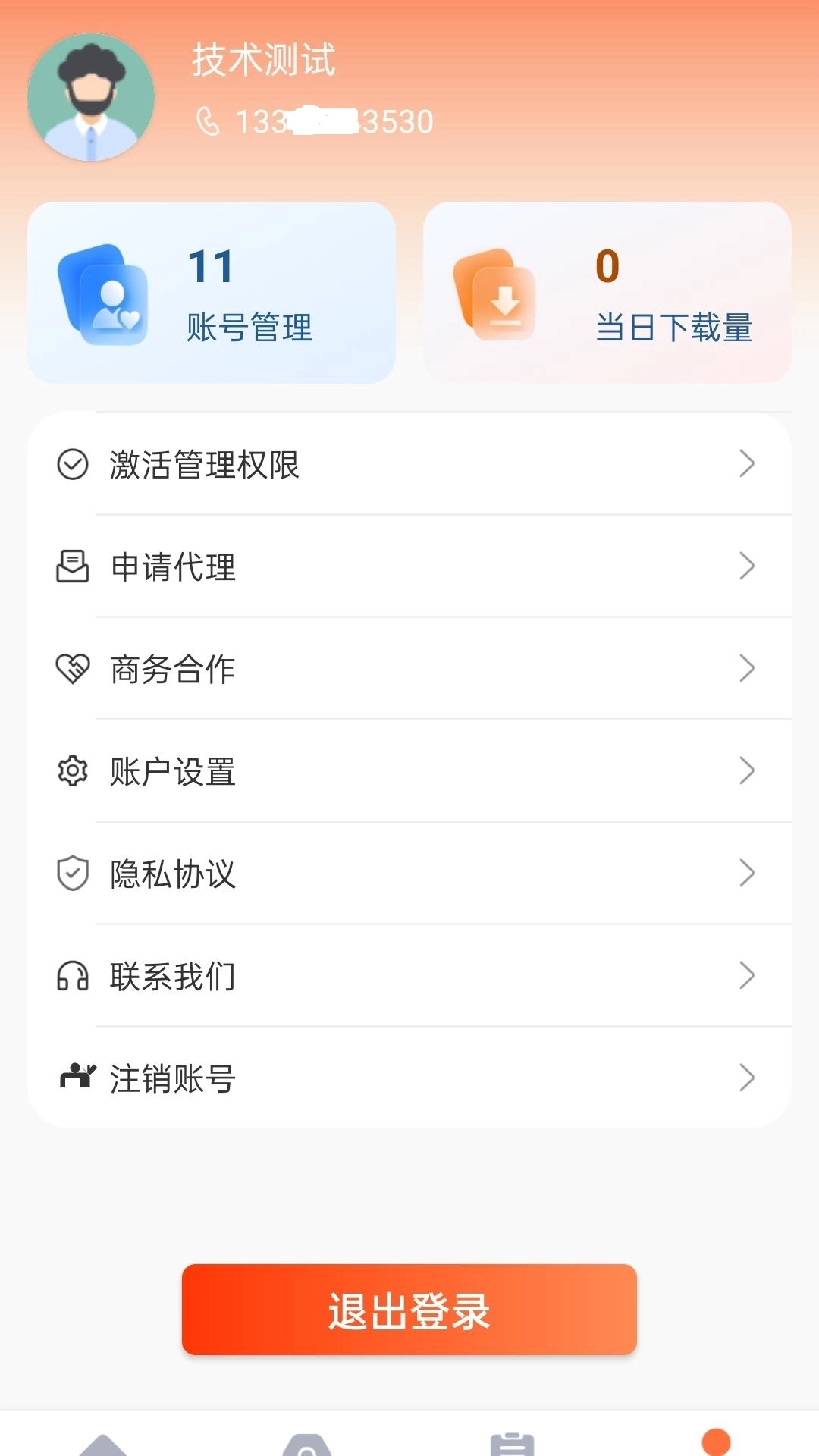Image resolution: width=819 pixels, height=1456 pixels.
Task: Tap the user avatar image
Action: click(91, 96)
